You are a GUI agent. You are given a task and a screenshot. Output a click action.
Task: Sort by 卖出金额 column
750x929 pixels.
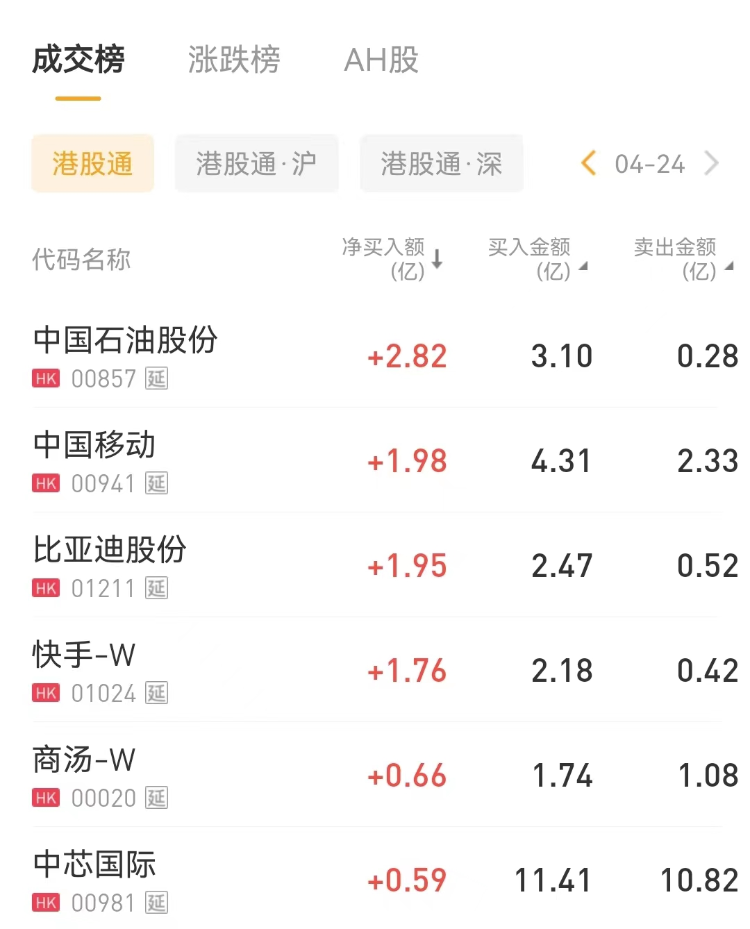point(682,259)
